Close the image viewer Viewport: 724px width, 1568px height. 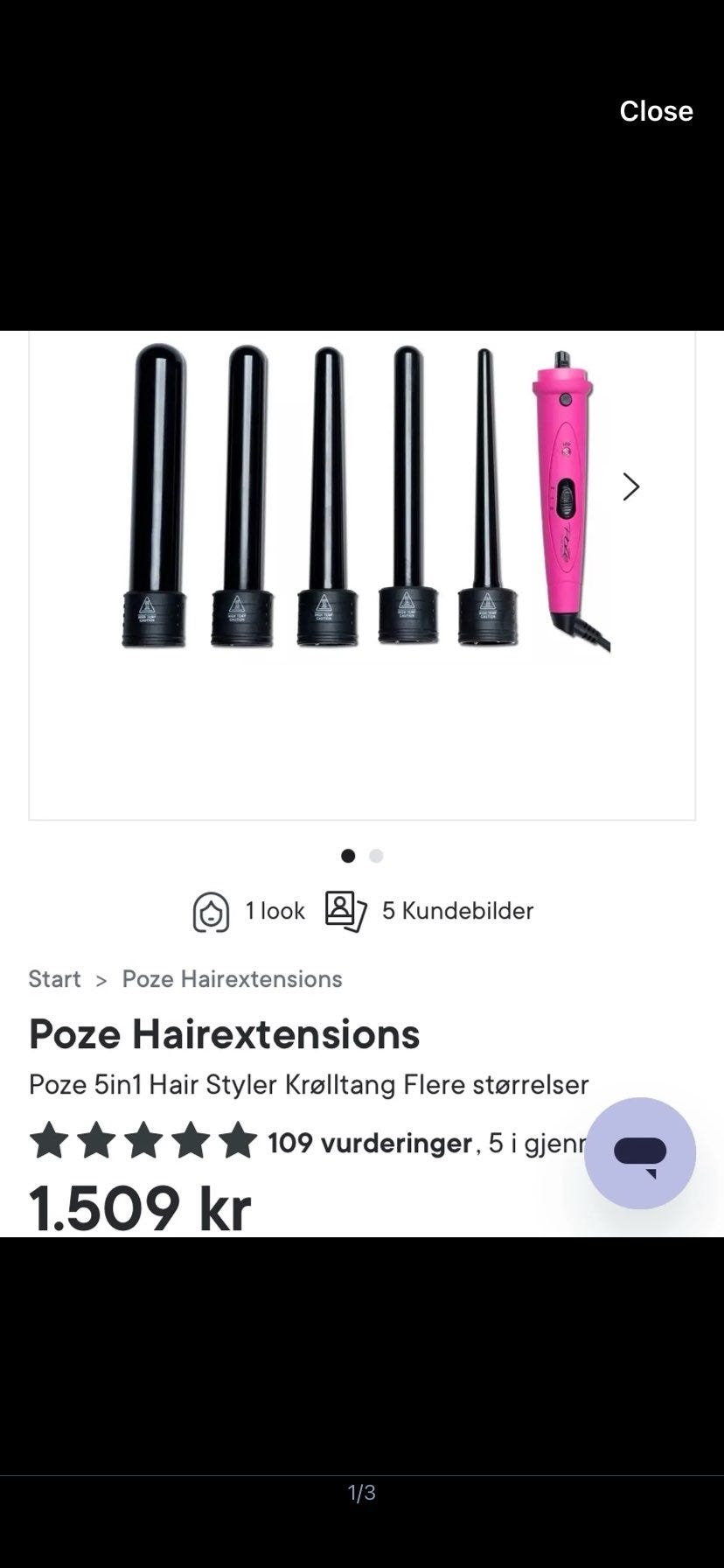pyautogui.click(x=656, y=111)
